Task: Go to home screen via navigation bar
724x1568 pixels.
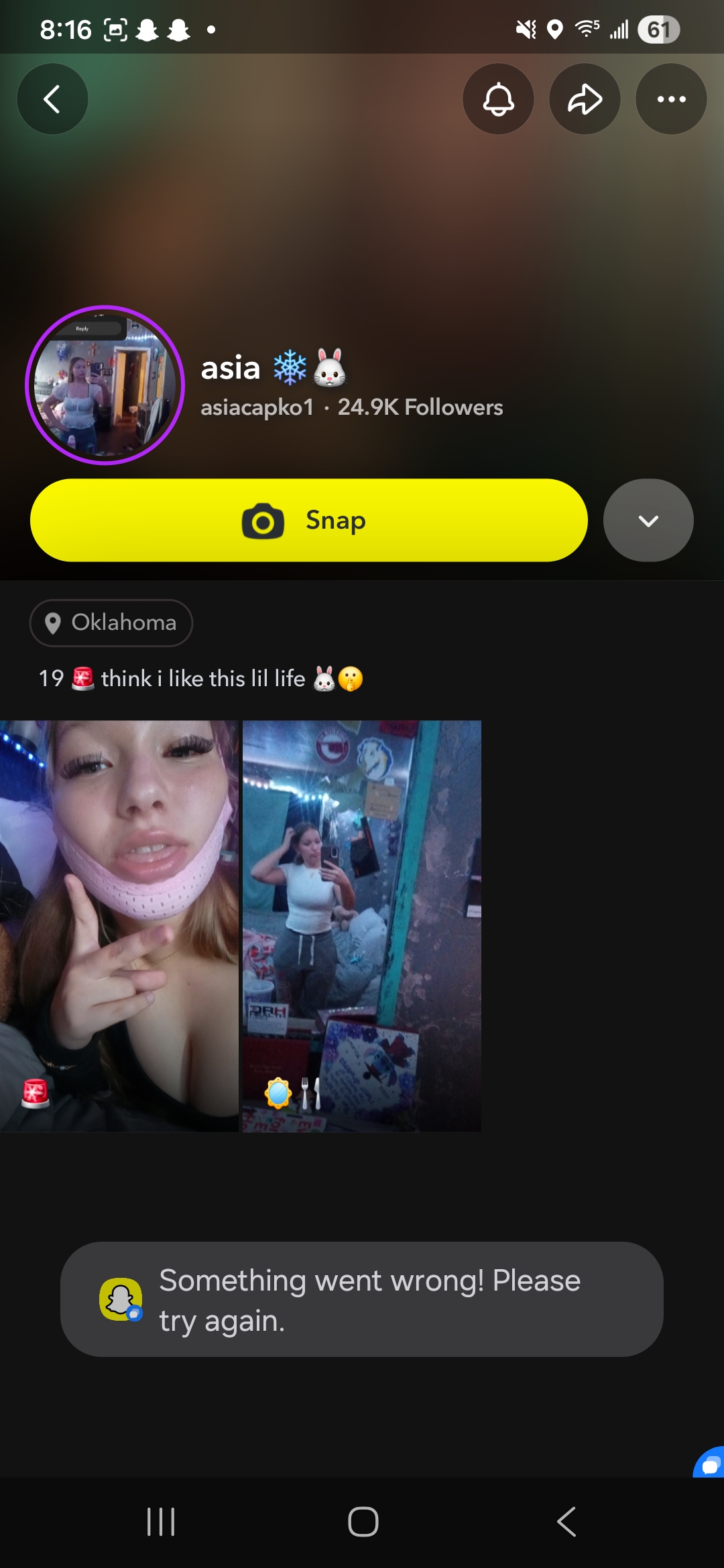Action: pyautogui.click(x=363, y=1521)
